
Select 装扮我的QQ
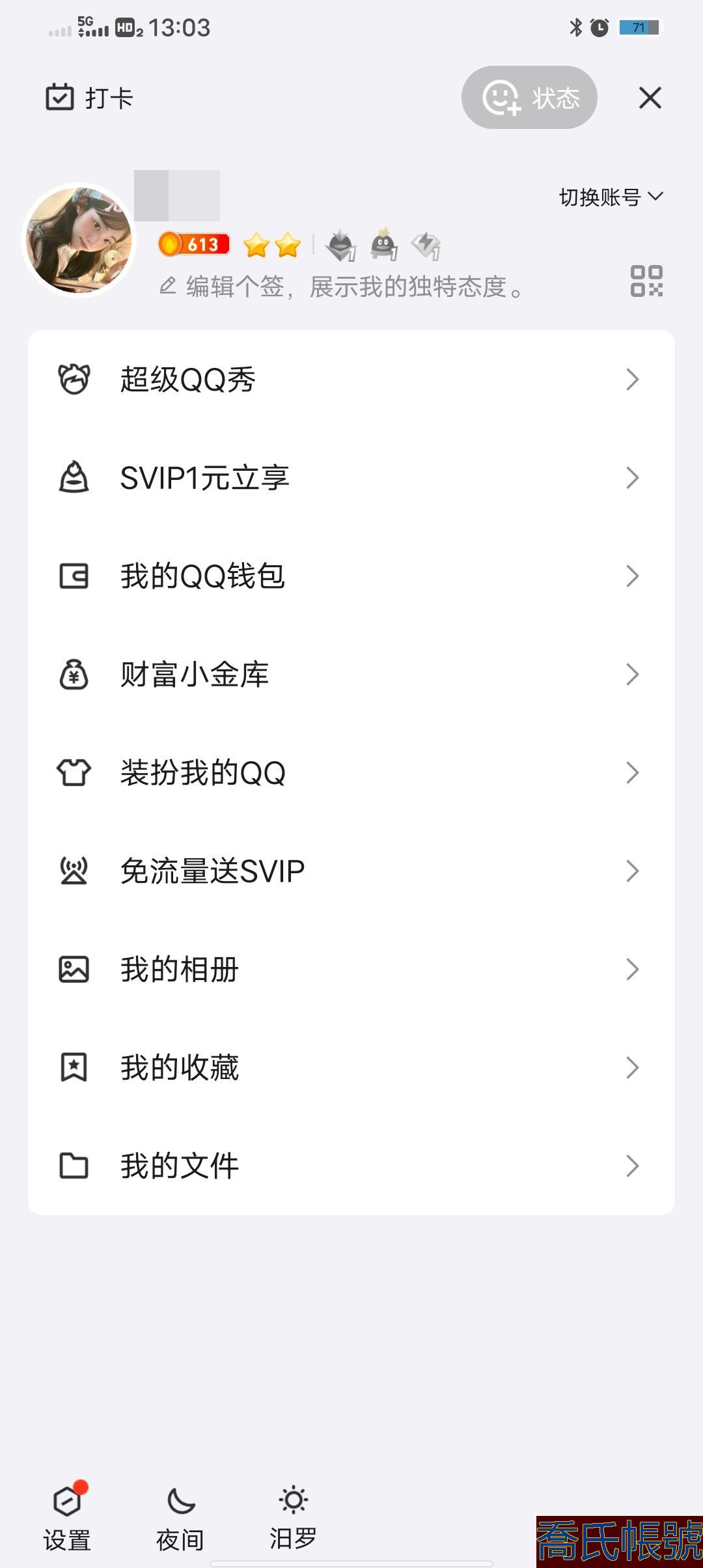[351, 773]
